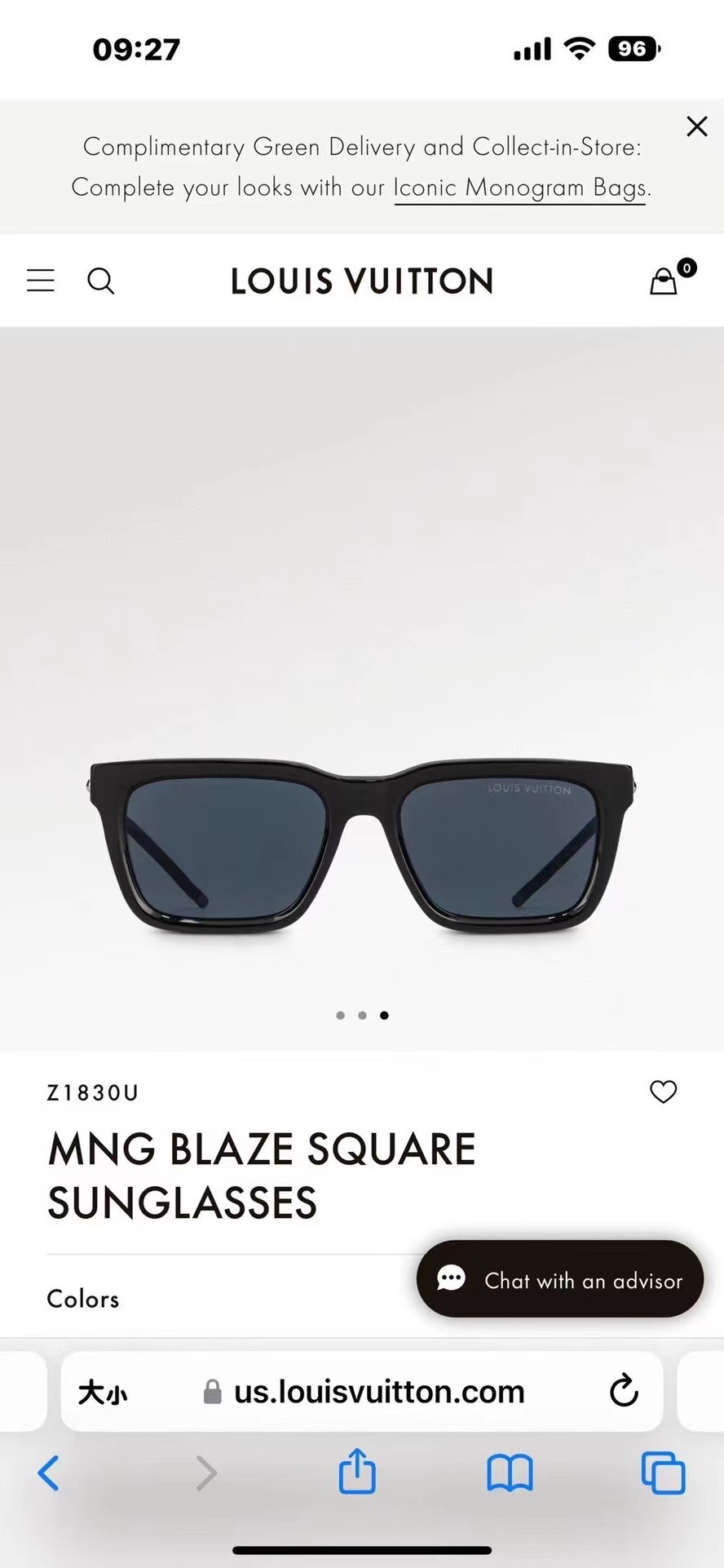This screenshot has height=1568, width=724.
Task: Open Safari bookmarks
Action: [x=510, y=1473]
